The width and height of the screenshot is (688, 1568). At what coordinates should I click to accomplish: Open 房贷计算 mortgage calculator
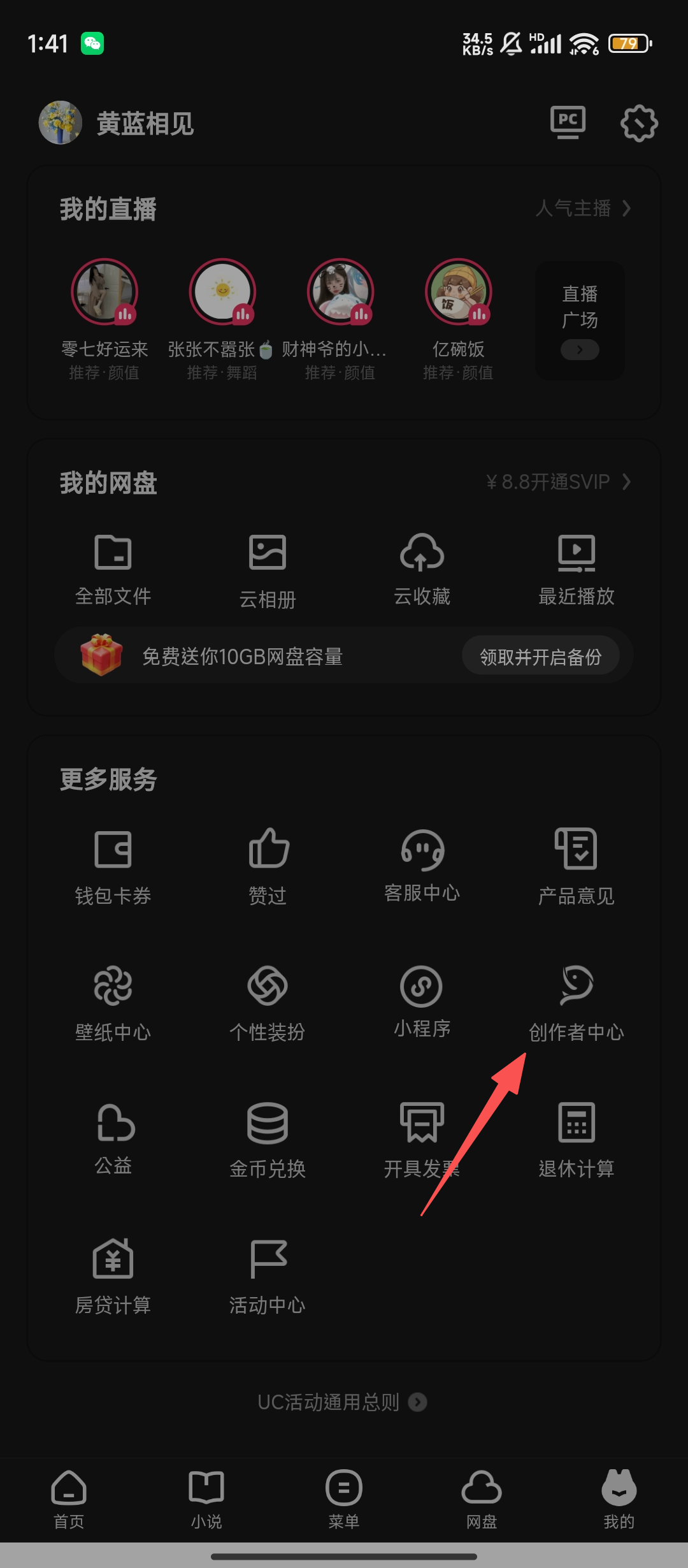pos(113,1276)
